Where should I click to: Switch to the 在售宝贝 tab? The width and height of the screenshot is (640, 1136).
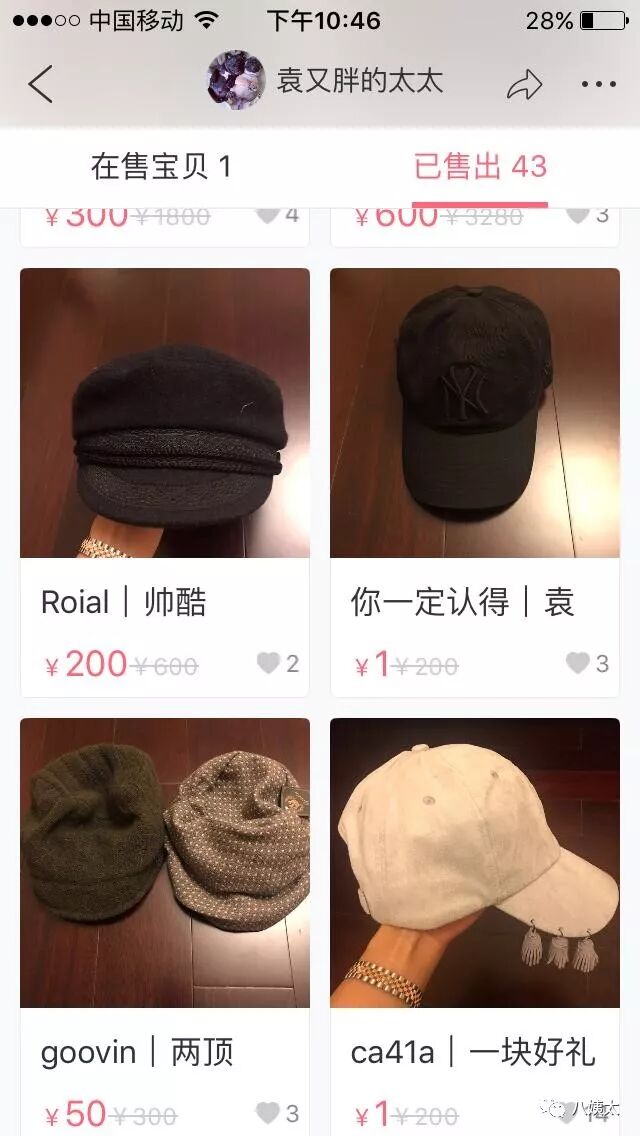tap(161, 167)
